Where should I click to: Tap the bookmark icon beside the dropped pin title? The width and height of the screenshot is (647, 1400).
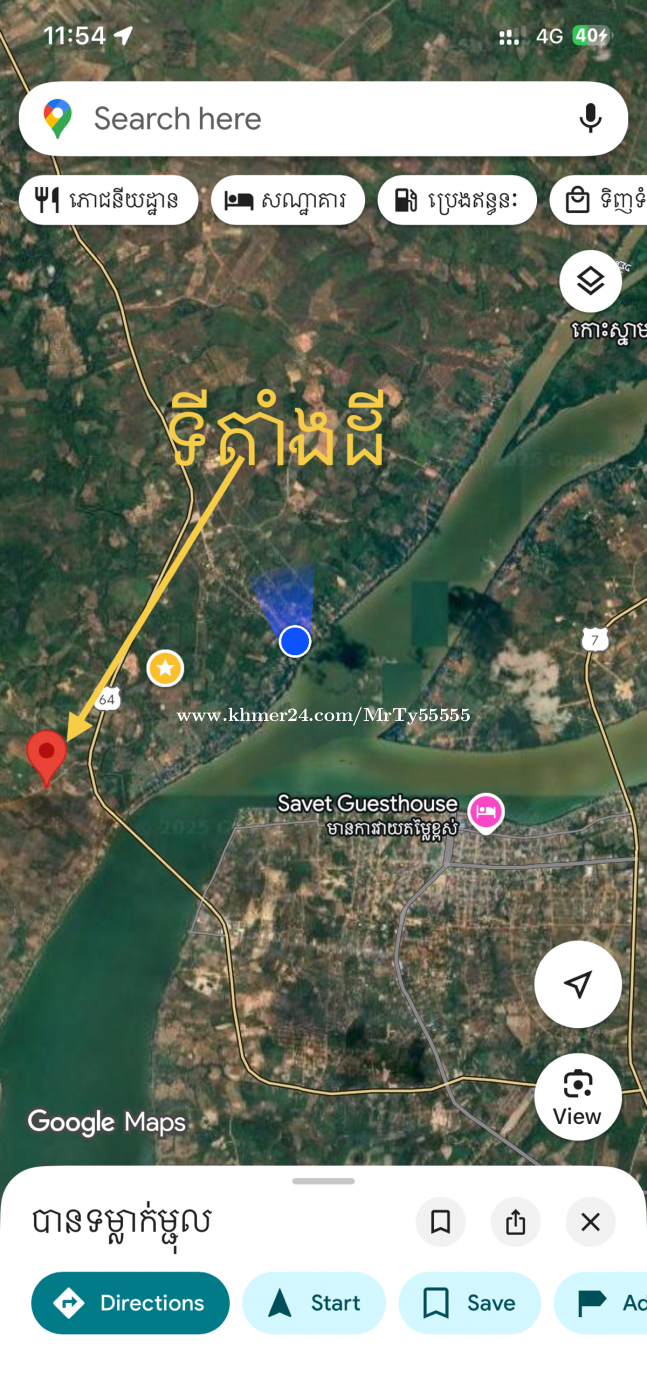click(441, 1221)
